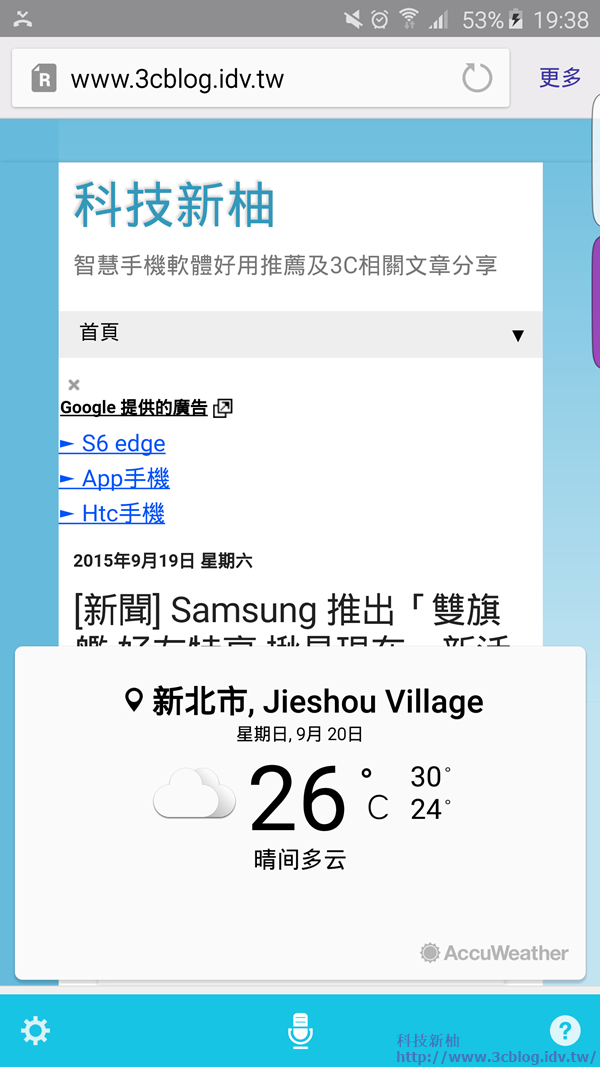Viewport: 600px width, 1067px height.
Task: Open the help question mark
Action: 565,1031
